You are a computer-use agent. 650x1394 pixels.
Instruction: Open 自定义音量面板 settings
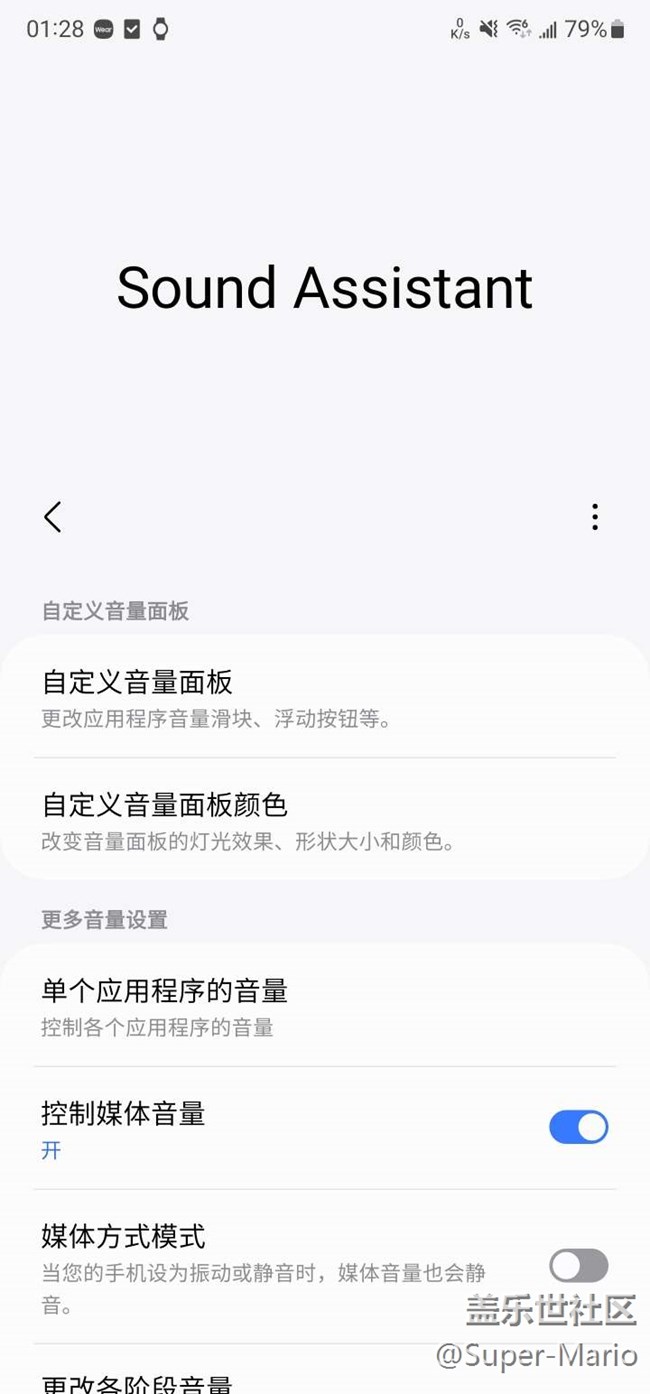[x=325, y=697]
